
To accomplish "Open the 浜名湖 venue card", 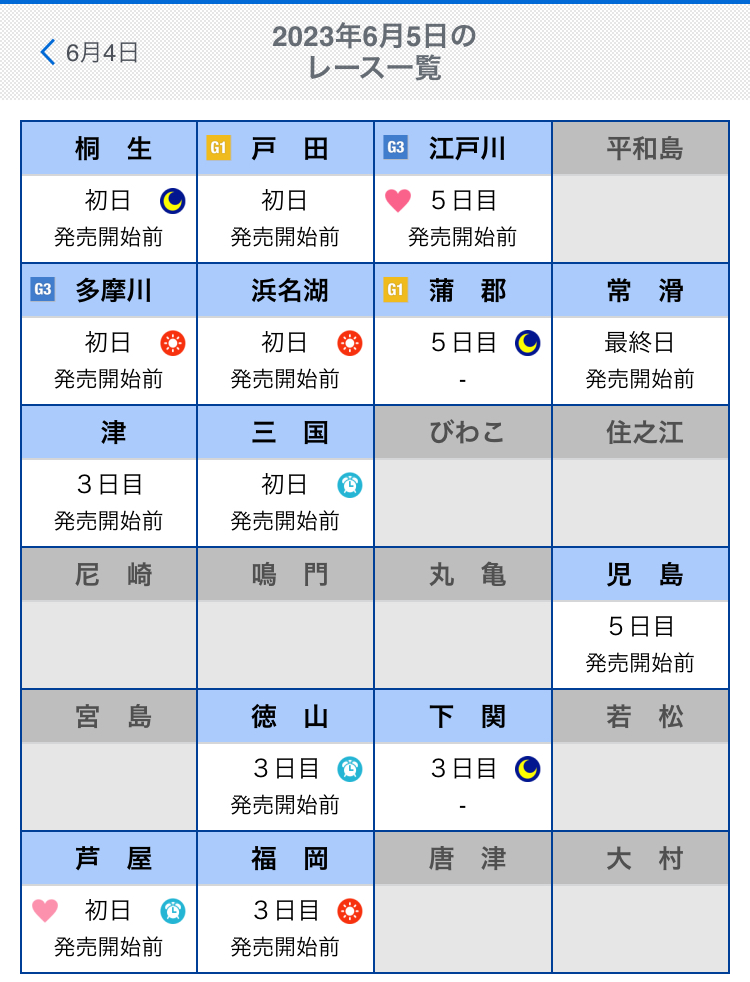I will (286, 334).
